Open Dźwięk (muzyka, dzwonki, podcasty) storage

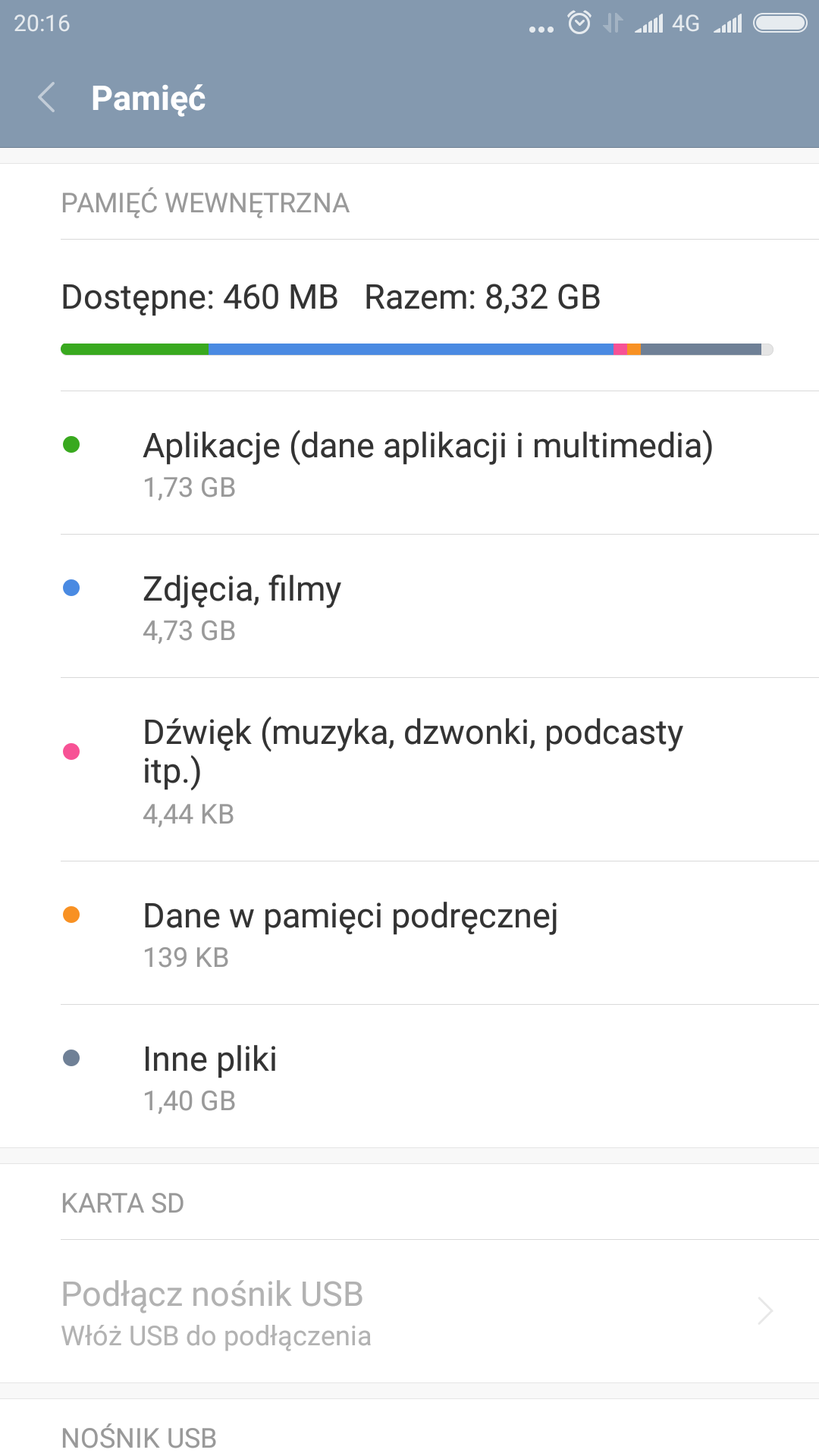point(409,770)
